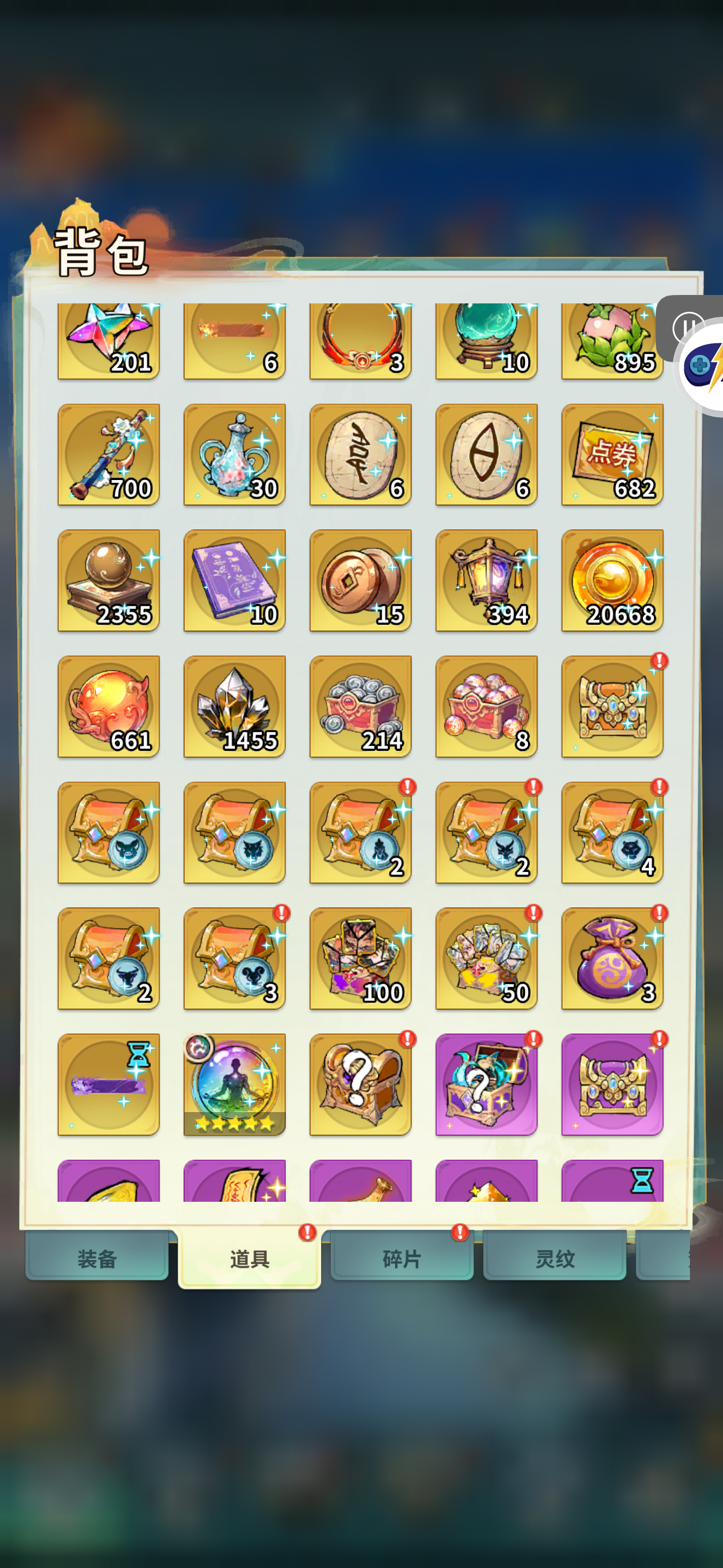
Task: Open the silver coin chest with 214
Action: point(360,707)
